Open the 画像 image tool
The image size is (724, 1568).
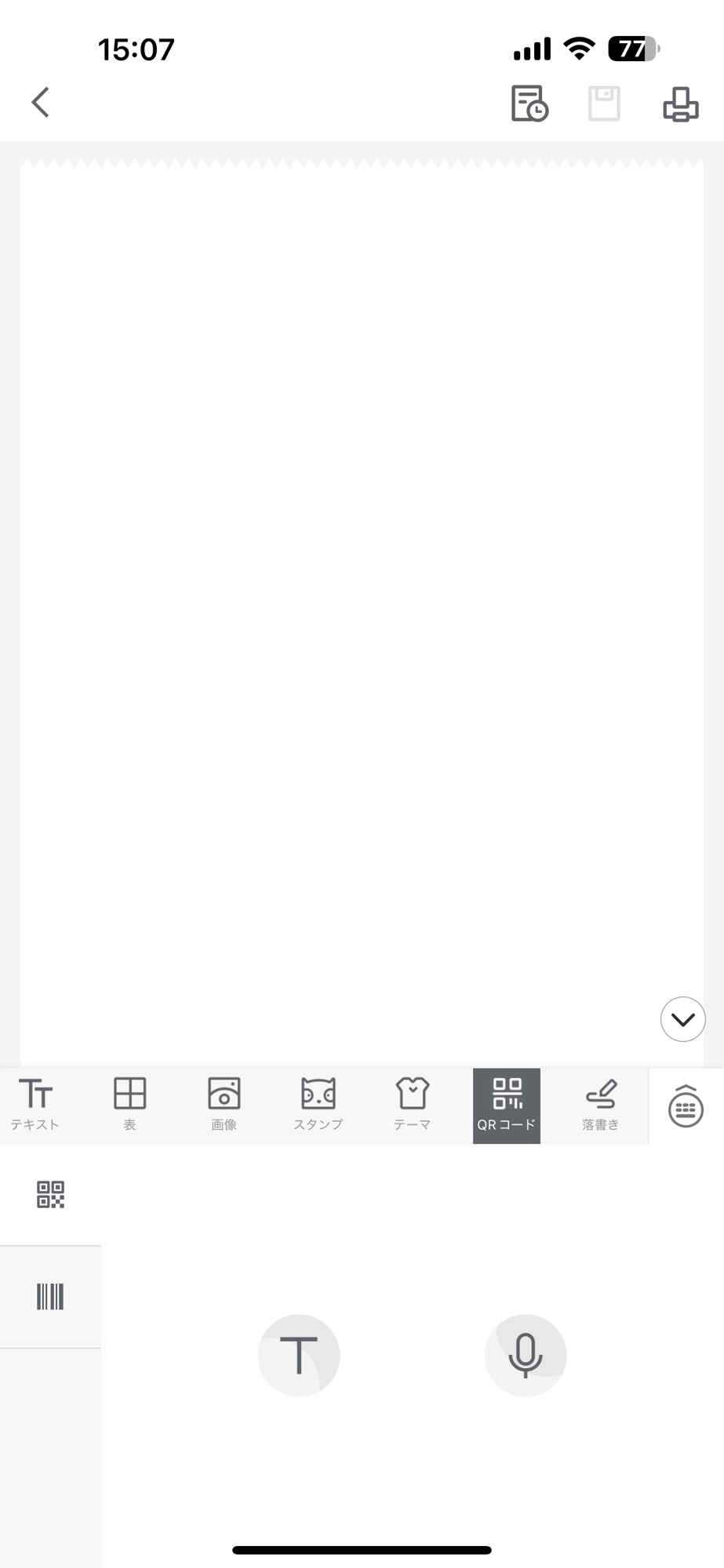[x=224, y=1104]
